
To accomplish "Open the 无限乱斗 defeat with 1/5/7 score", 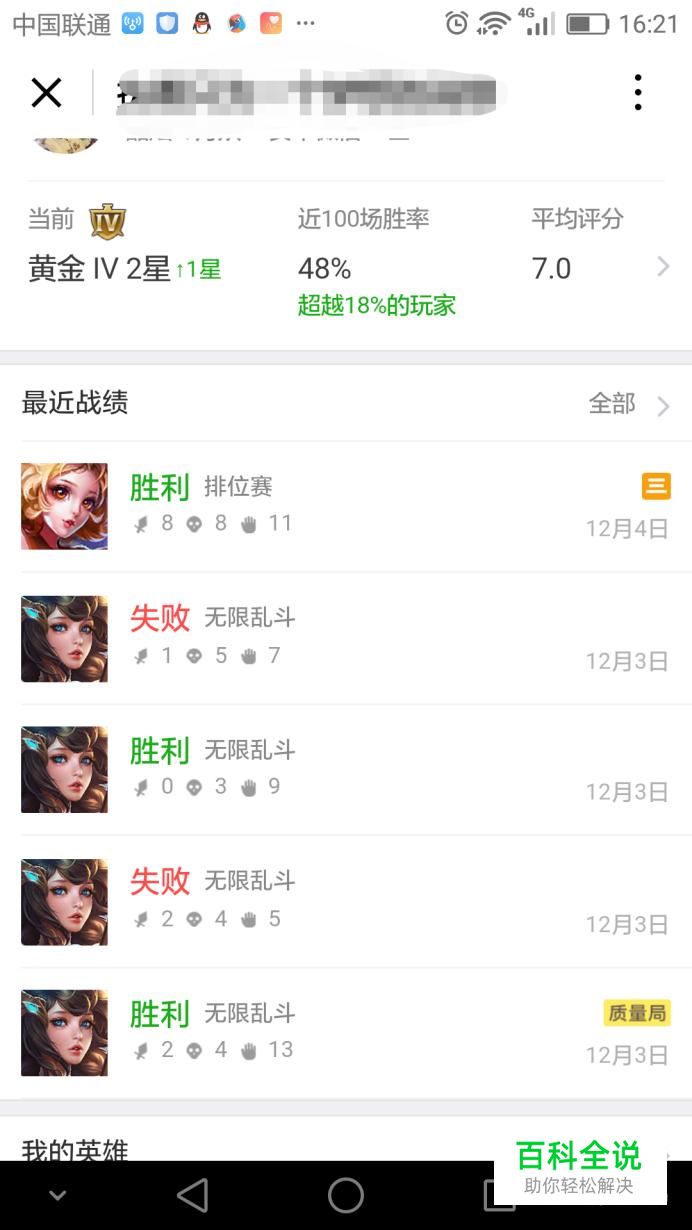I will [345, 638].
